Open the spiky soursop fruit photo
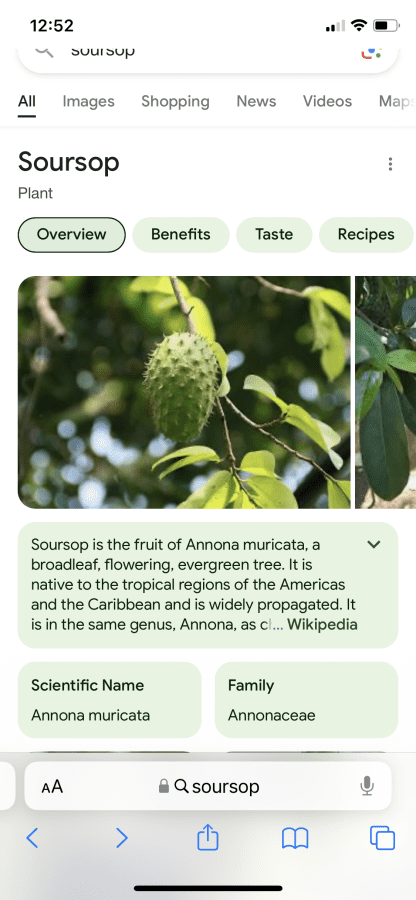The width and height of the screenshot is (416, 900). [x=184, y=393]
